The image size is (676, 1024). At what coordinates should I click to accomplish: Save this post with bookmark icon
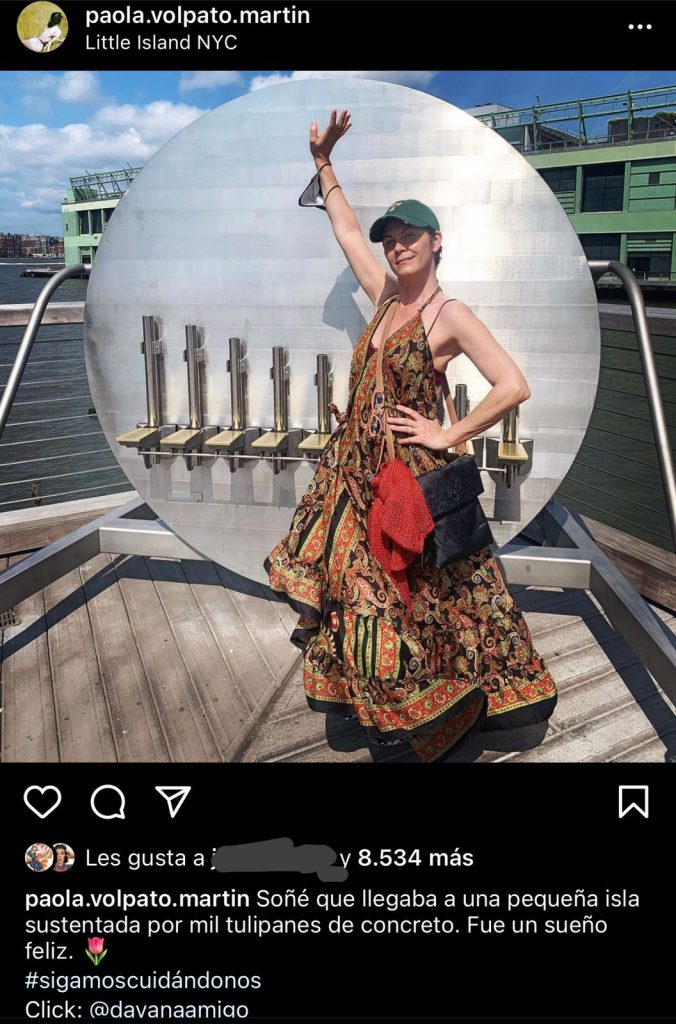(x=633, y=801)
